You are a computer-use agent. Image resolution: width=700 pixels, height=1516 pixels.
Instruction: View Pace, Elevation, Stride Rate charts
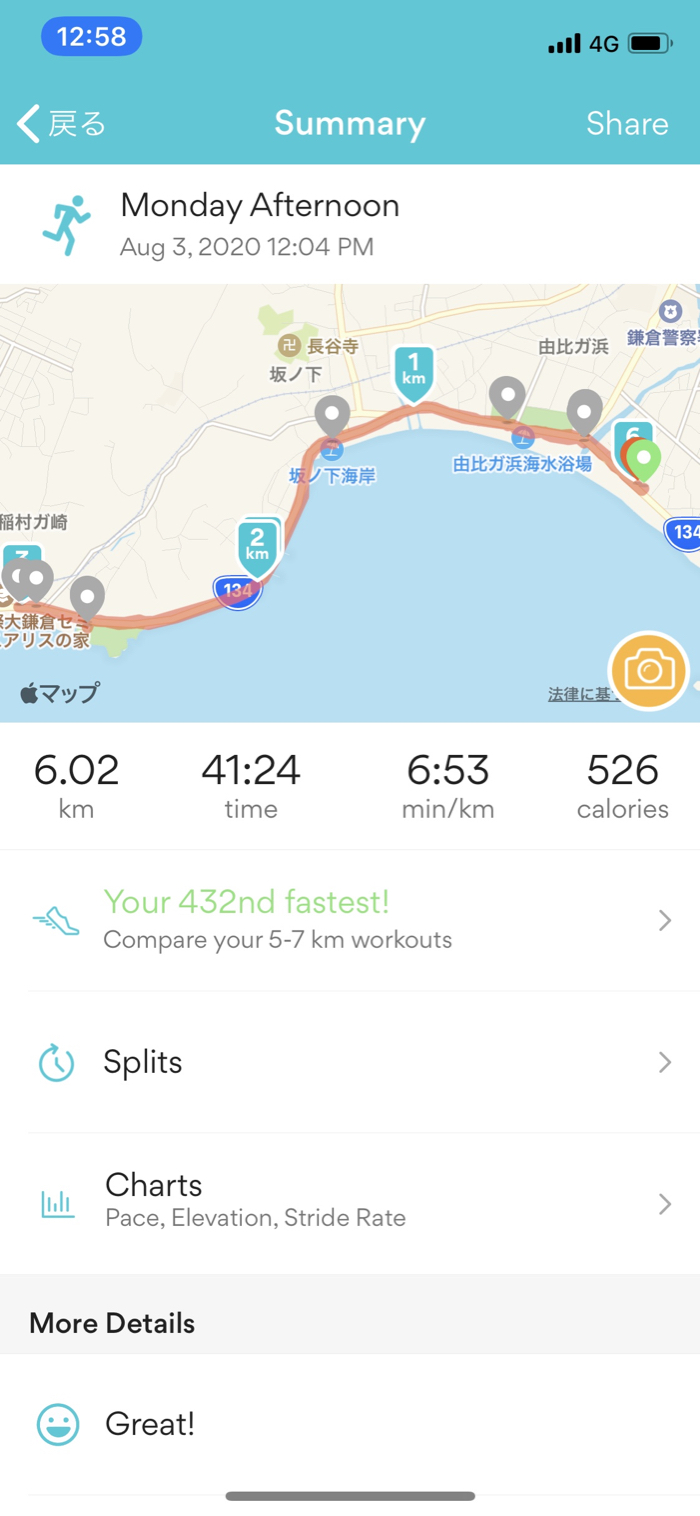(350, 1202)
